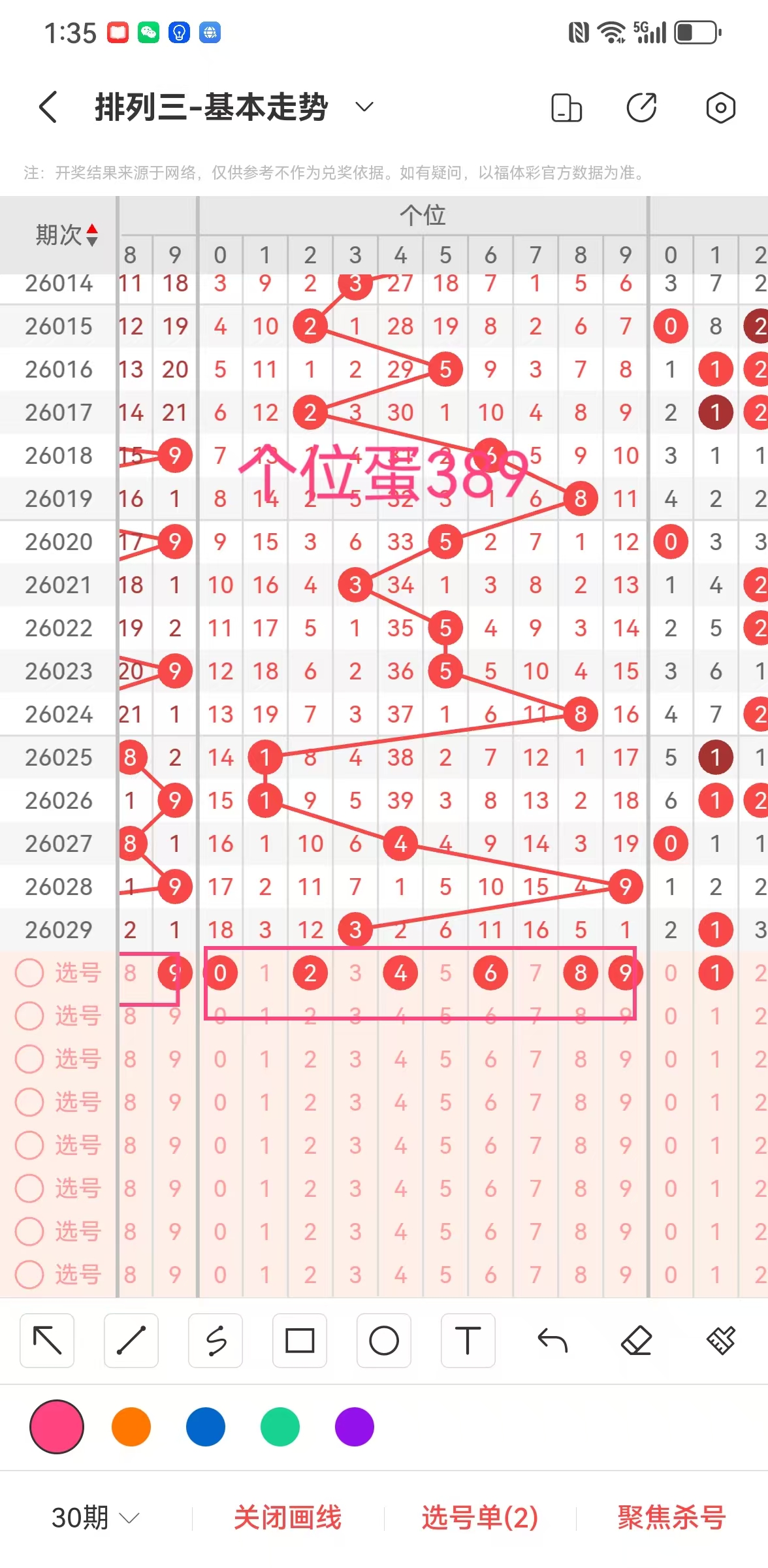Choose the text tool
The height and width of the screenshot is (1568, 768).
click(468, 1341)
